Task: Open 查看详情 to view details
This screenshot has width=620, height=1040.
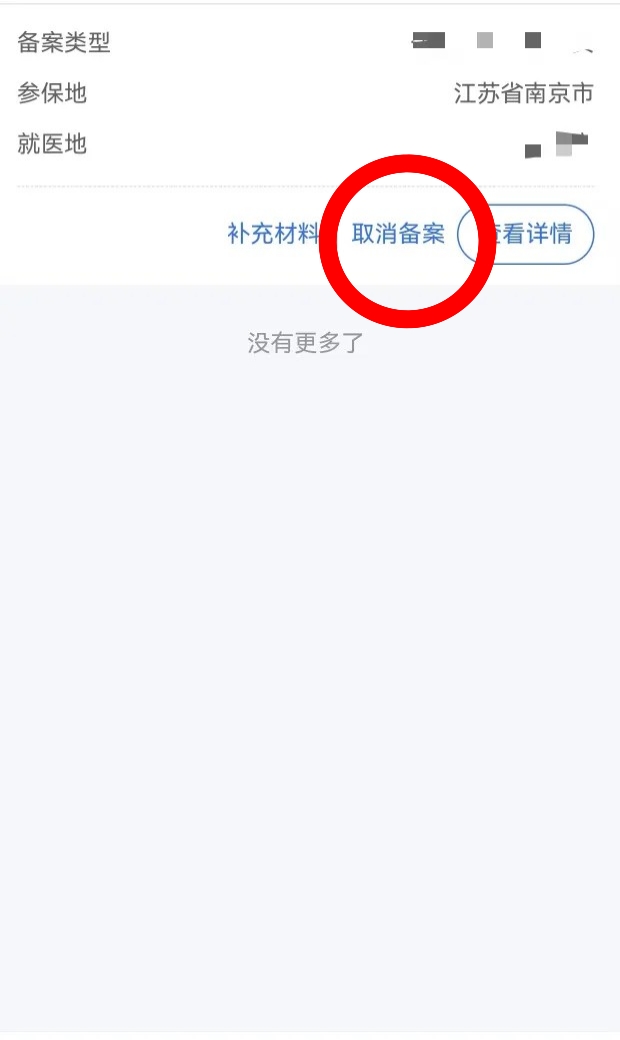Action: click(x=527, y=235)
